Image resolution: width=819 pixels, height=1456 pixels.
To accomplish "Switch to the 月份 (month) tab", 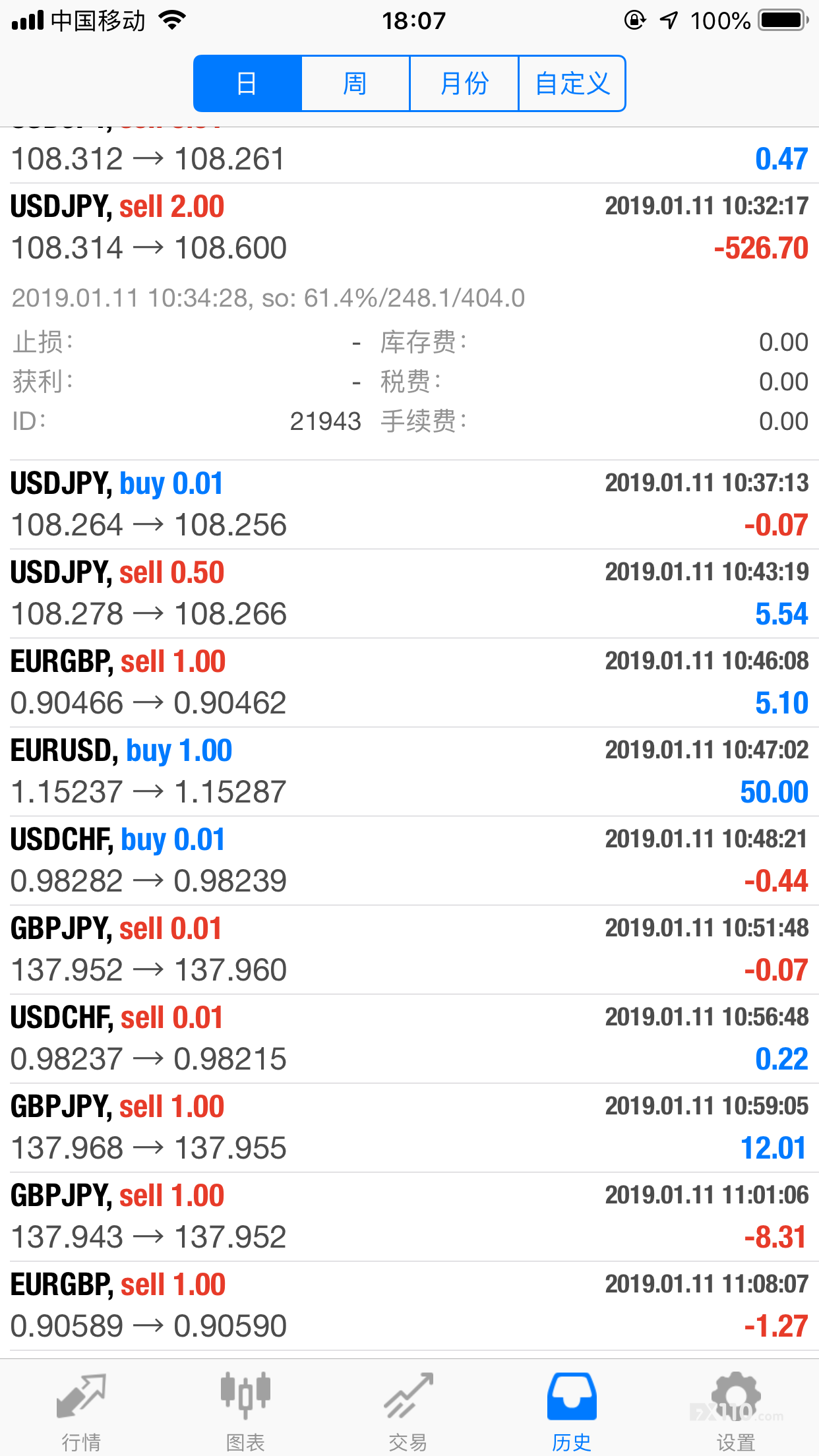I will [x=464, y=84].
